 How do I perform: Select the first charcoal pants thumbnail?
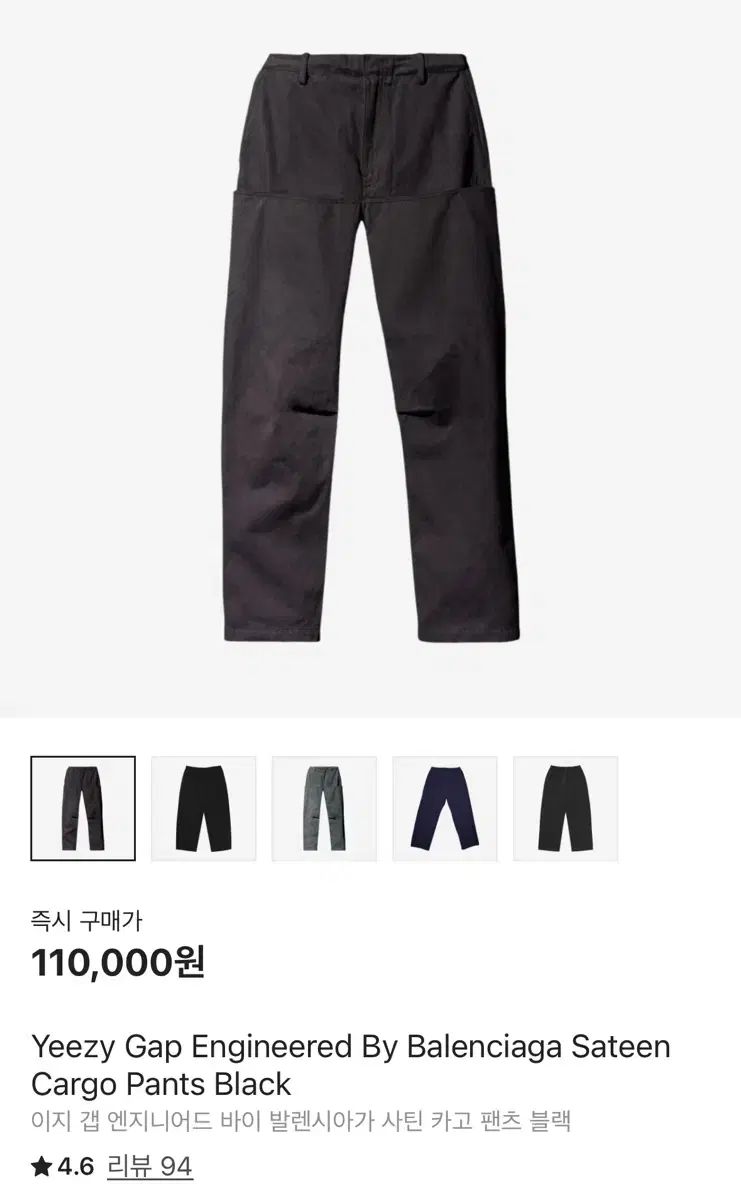[83, 808]
